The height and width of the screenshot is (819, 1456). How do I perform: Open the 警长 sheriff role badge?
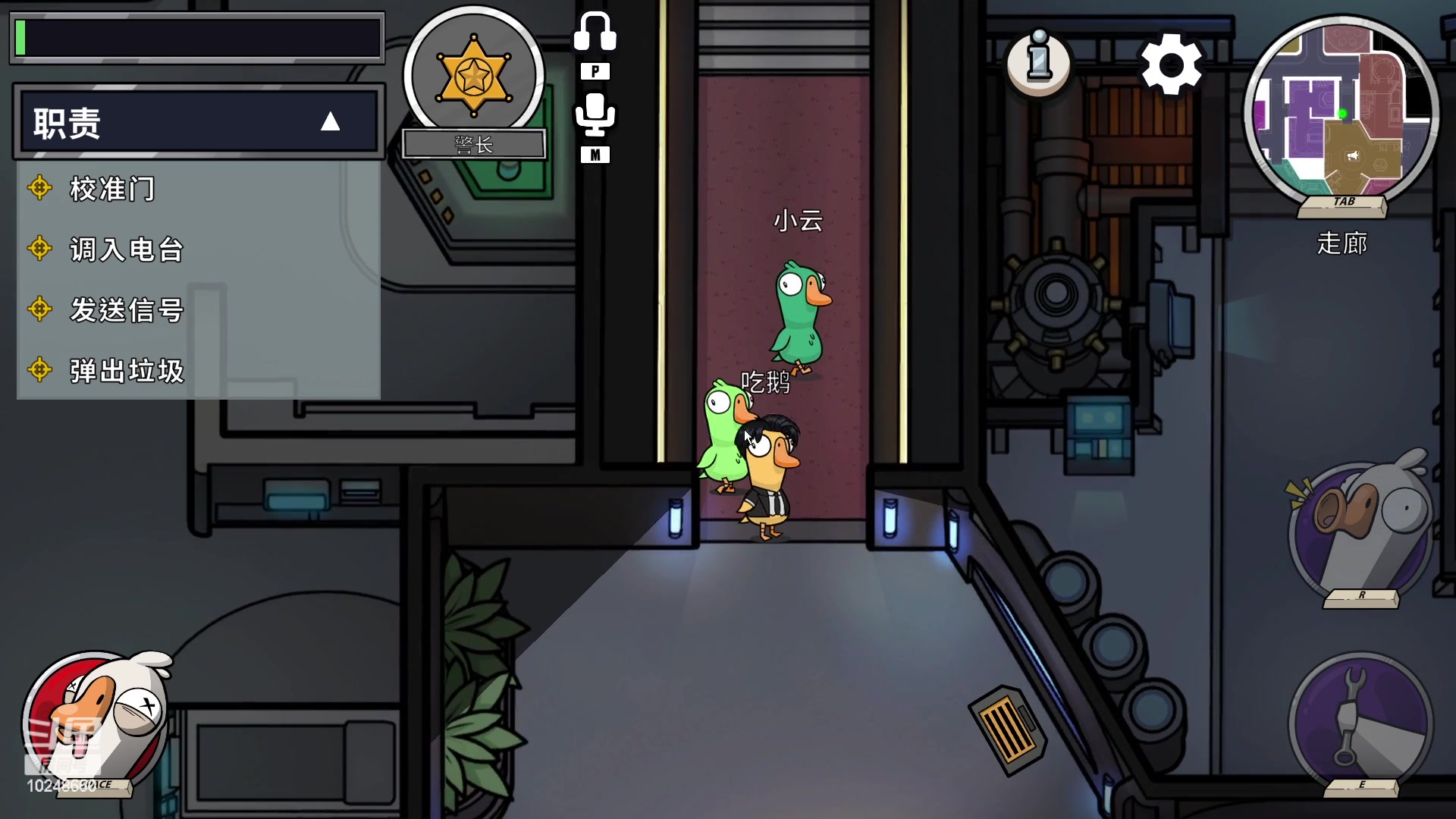[474, 77]
